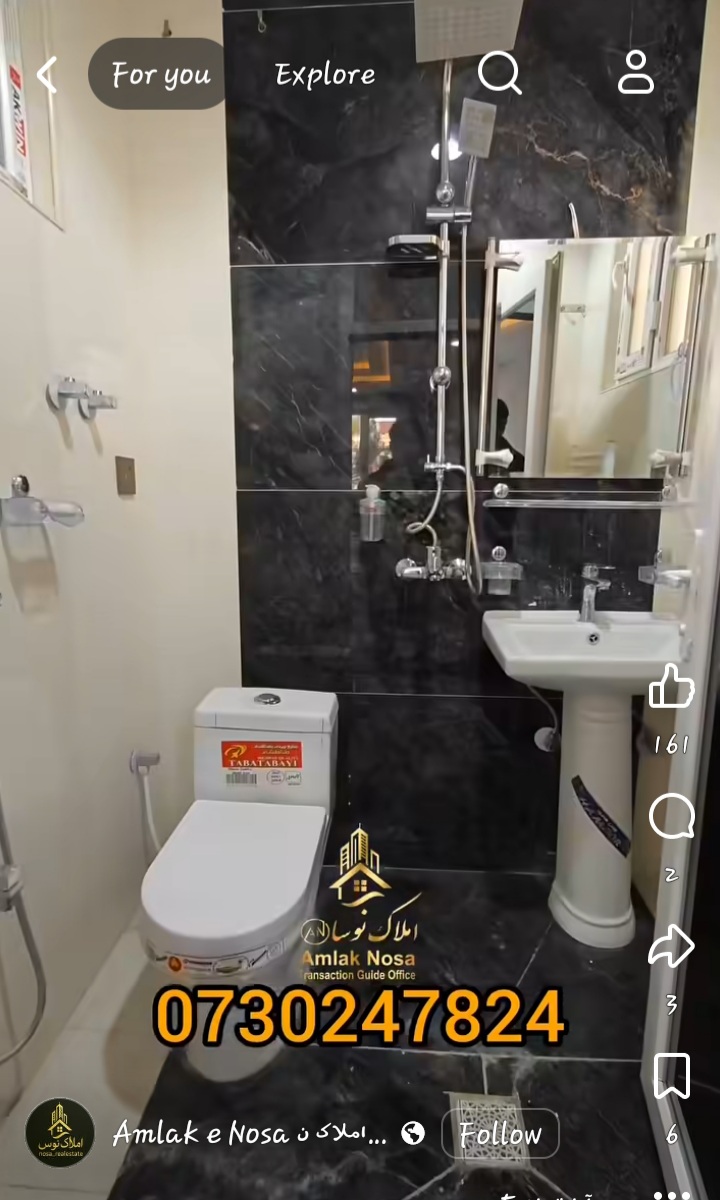
Task: Open the profile icon
Action: click(635, 73)
